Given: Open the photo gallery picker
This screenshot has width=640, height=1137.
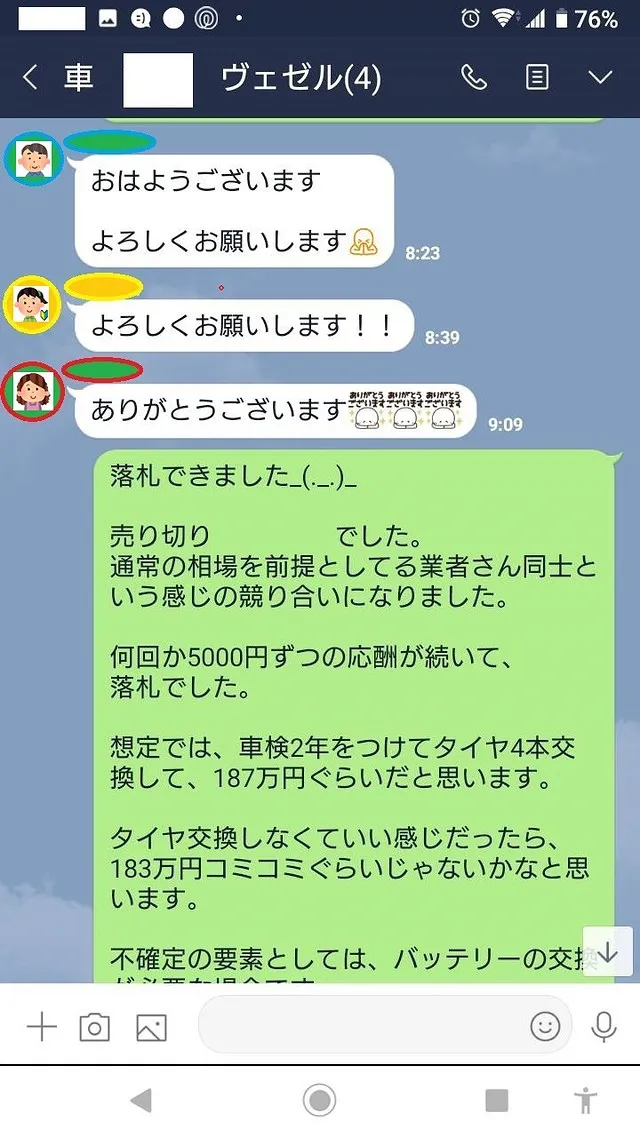Looking at the screenshot, I should [151, 1027].
